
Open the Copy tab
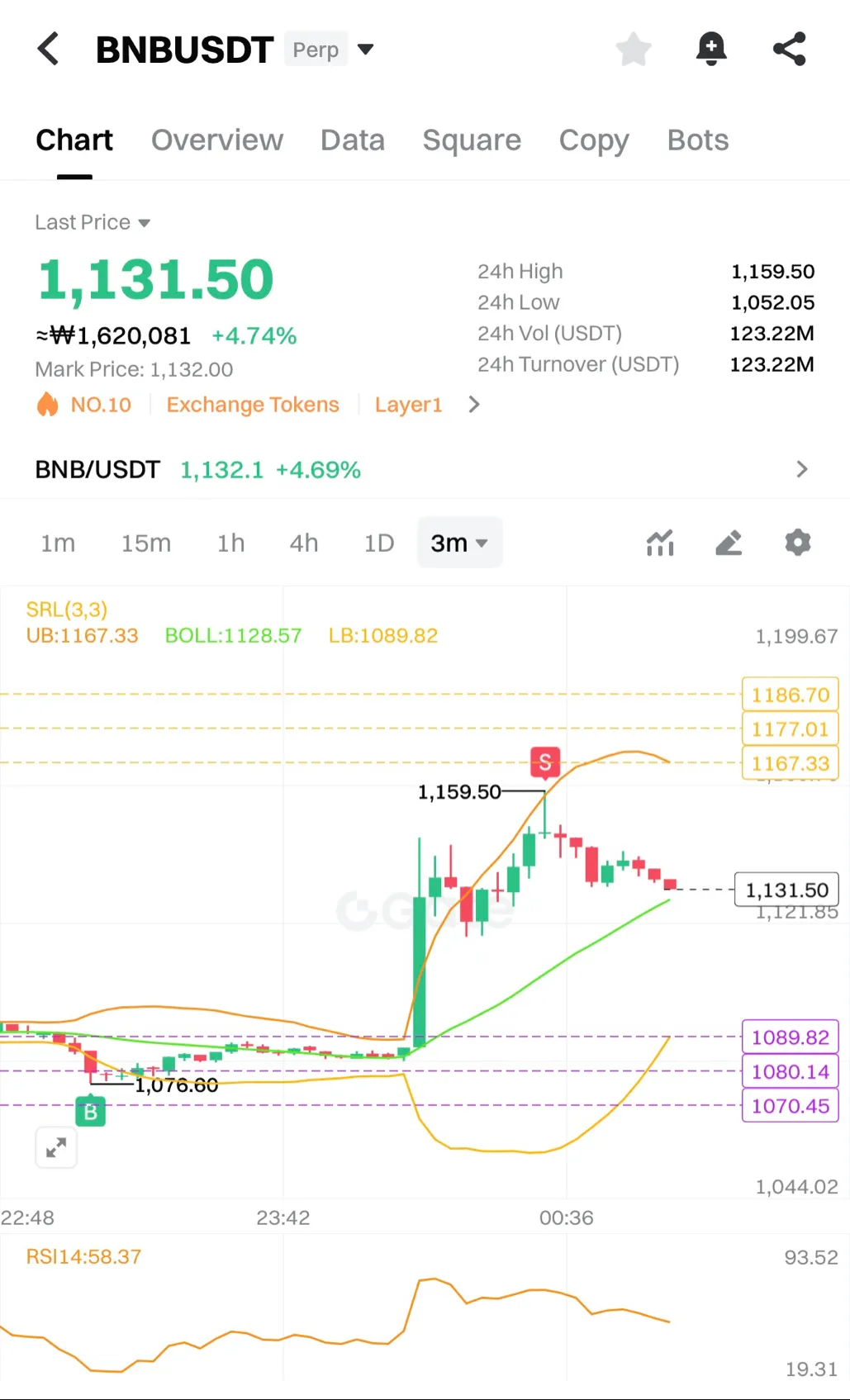tap(594, 140)
